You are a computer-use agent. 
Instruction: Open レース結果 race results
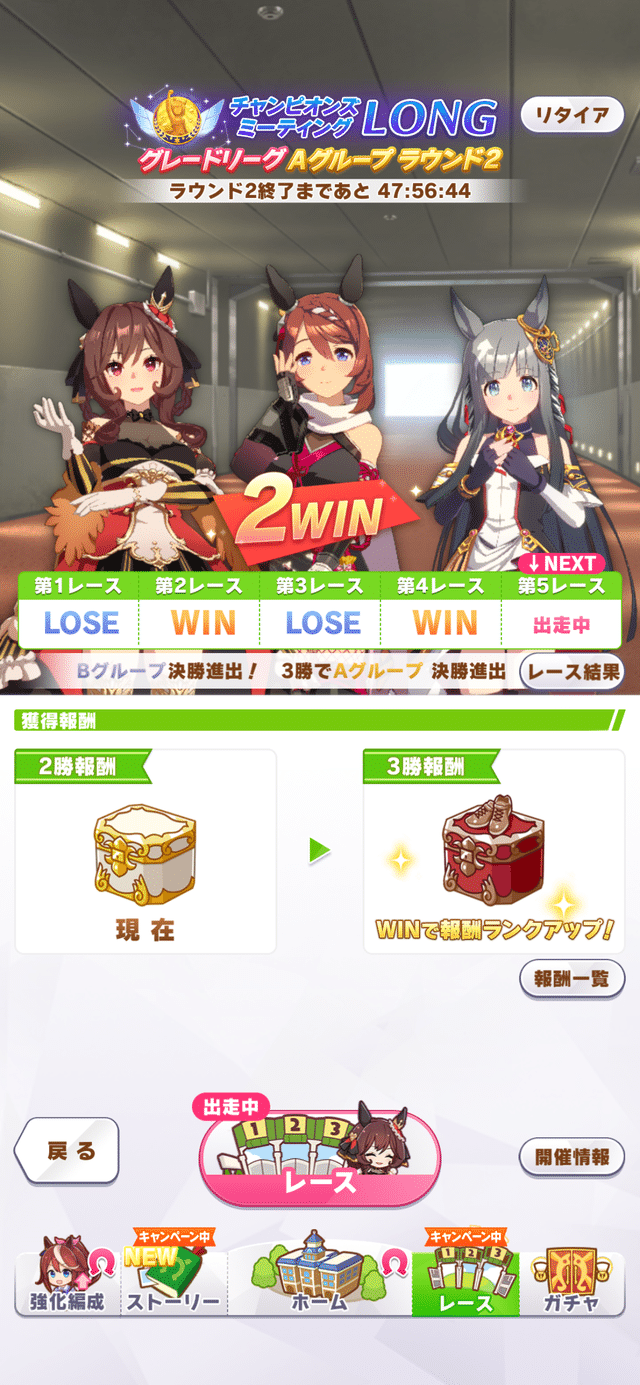pyautogui.click(x=572, y=671)
